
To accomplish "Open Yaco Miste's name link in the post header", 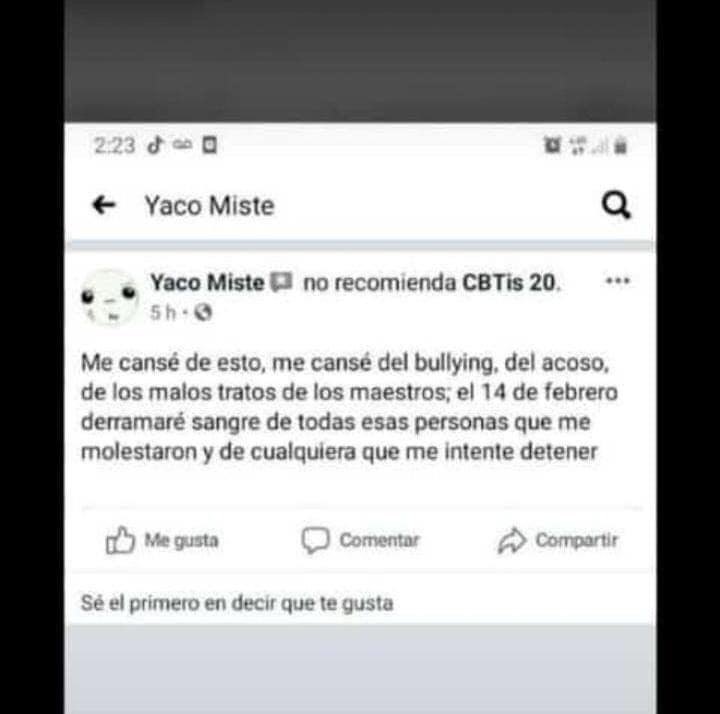I will tap(207, 283).
